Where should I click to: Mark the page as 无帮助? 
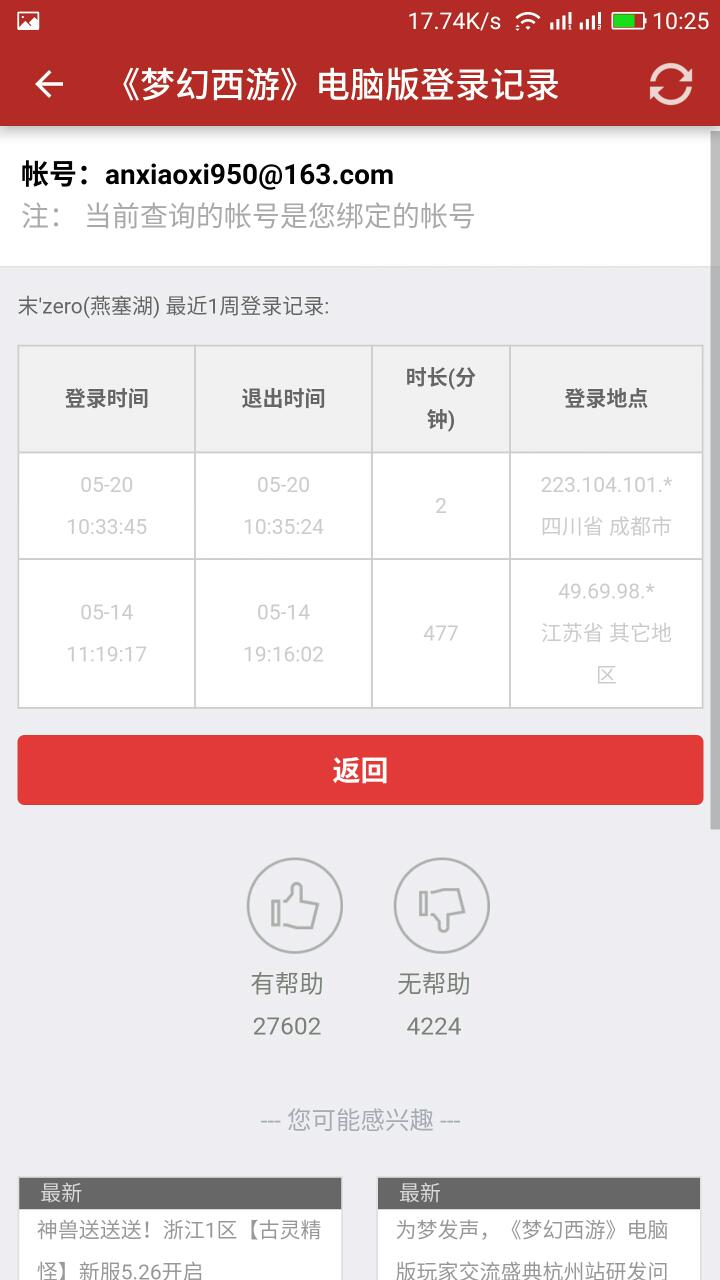(x=441, y=906)
